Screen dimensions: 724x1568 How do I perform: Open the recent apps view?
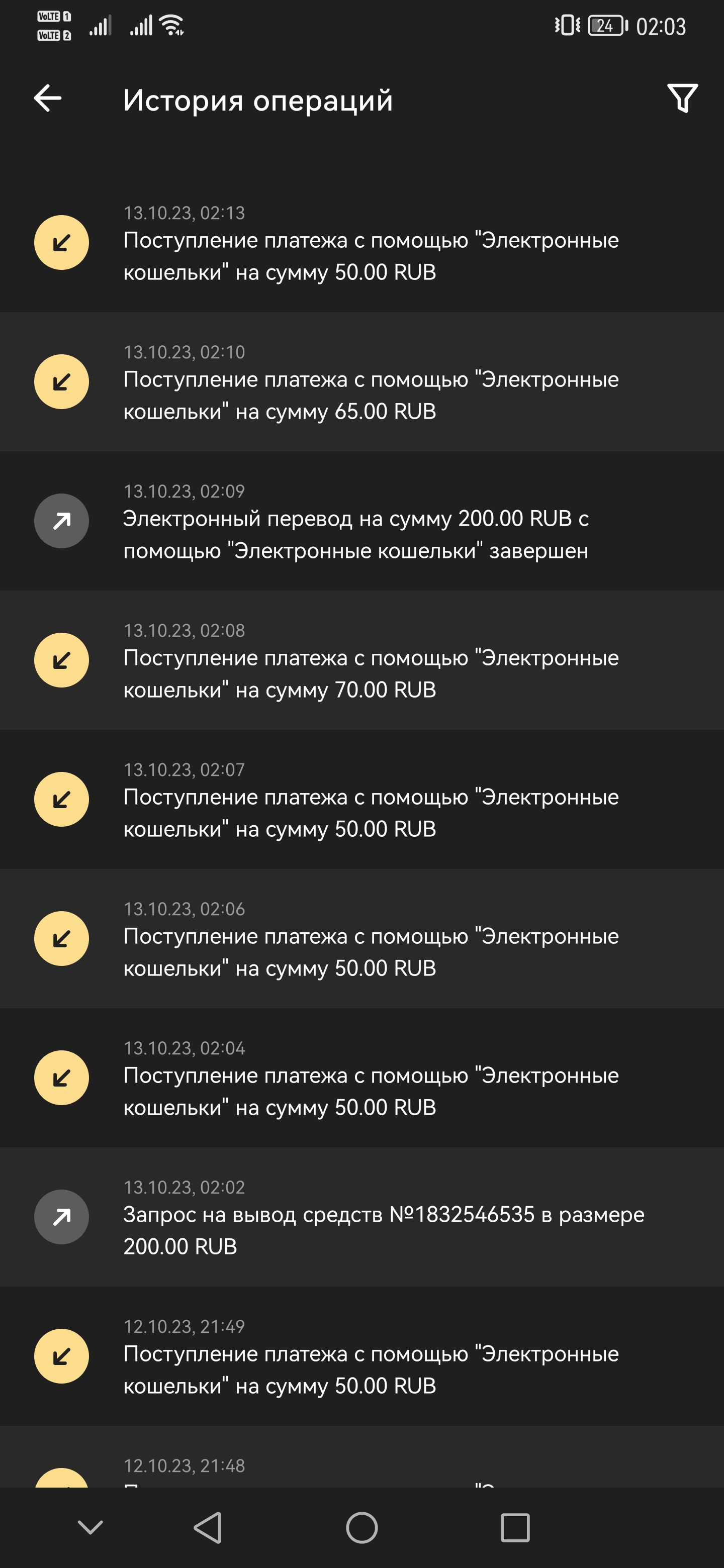tap(514, 1528)
